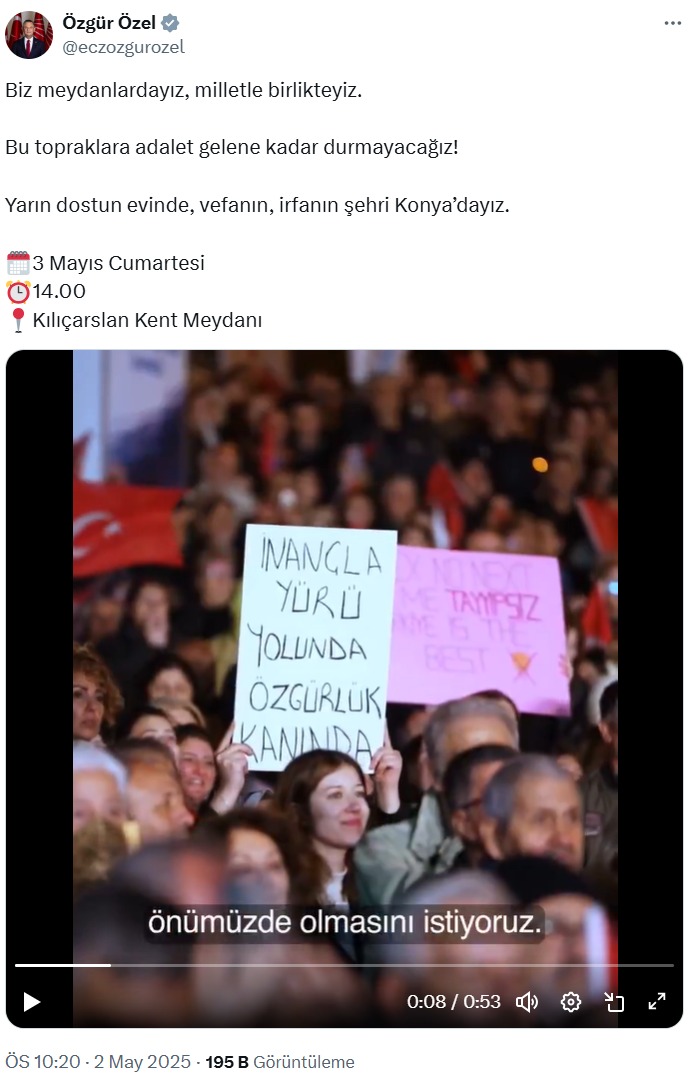Expand the video to fullscreen

(x=657, y=1001)
